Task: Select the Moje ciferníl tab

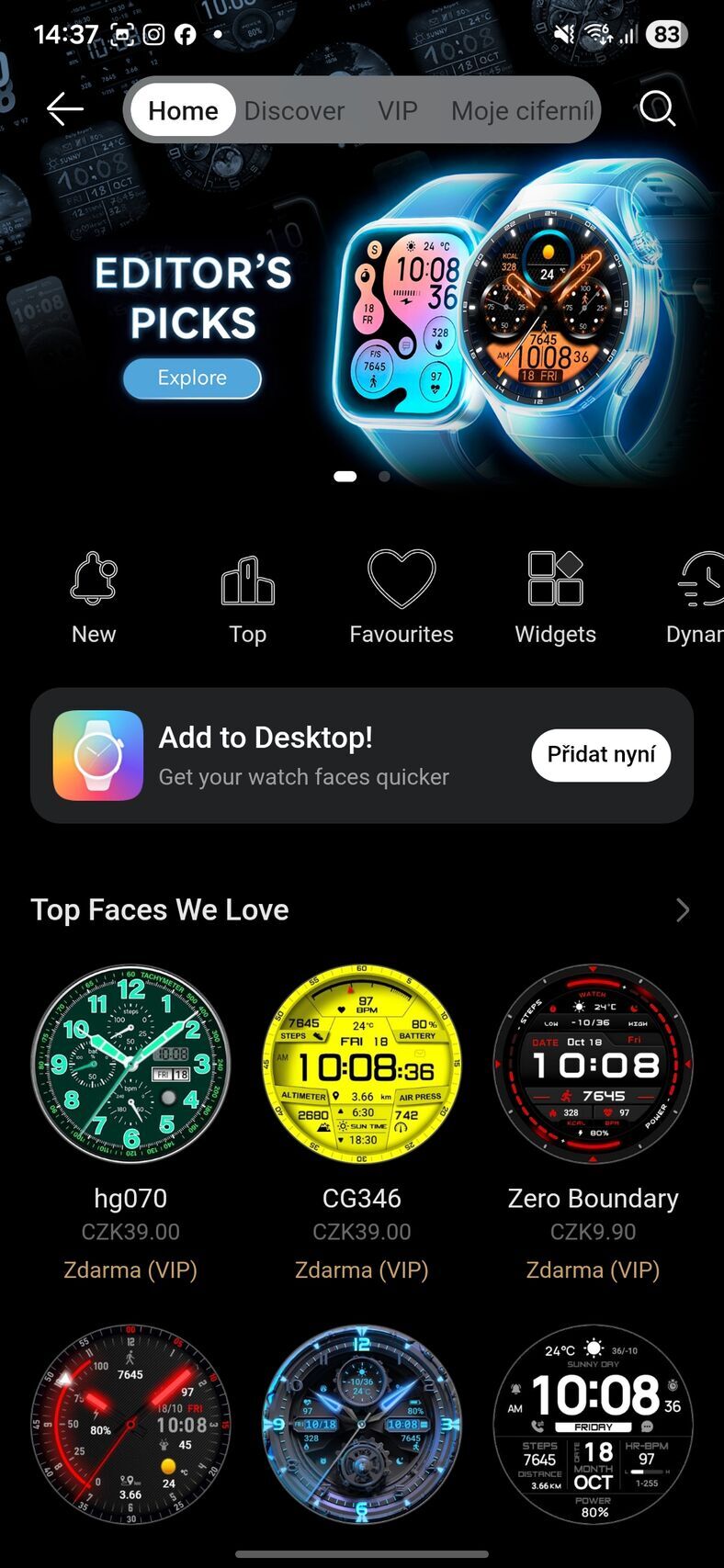Action: pos(520,110)
